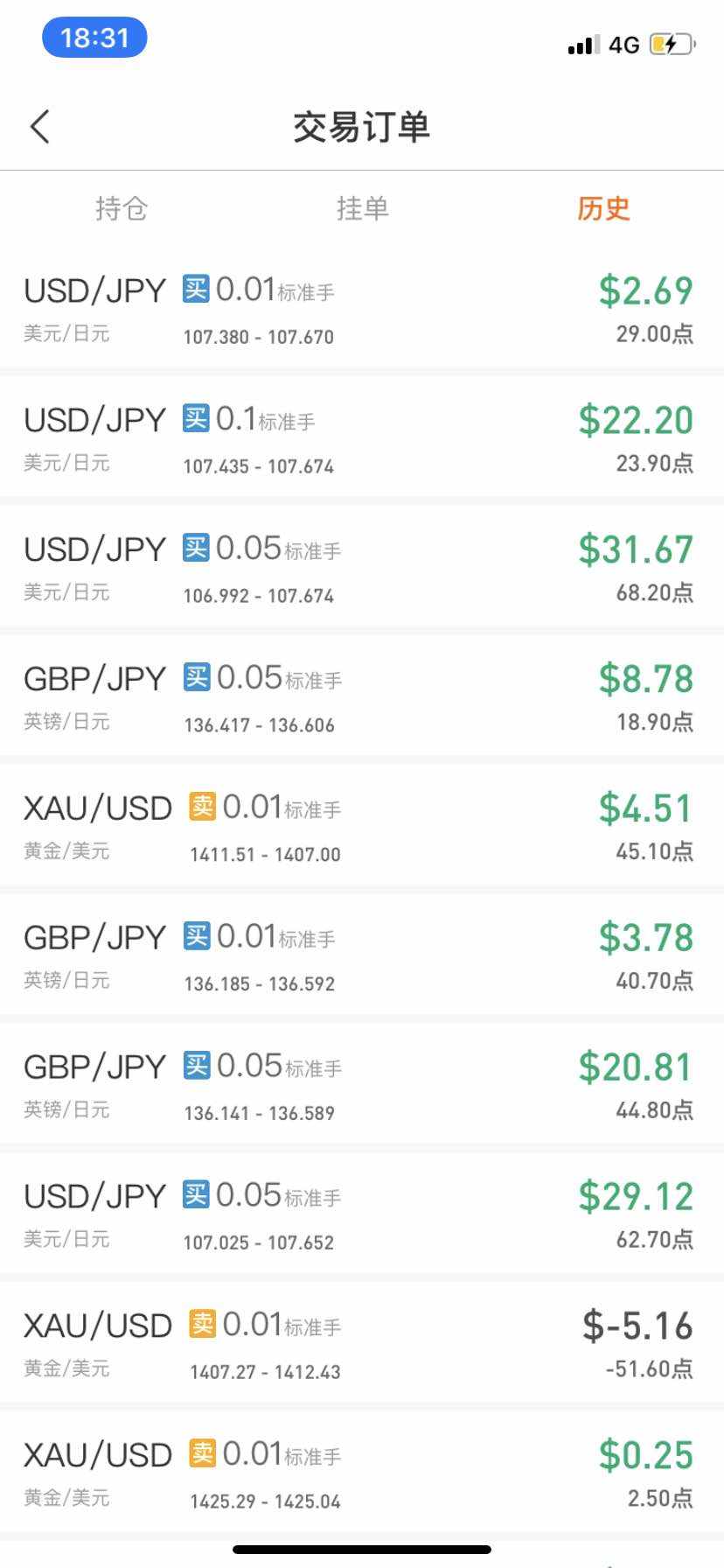Switch to the 挂单 tab
The image size is (724, 1568).
pyautogui.click(x=362, y=208)
